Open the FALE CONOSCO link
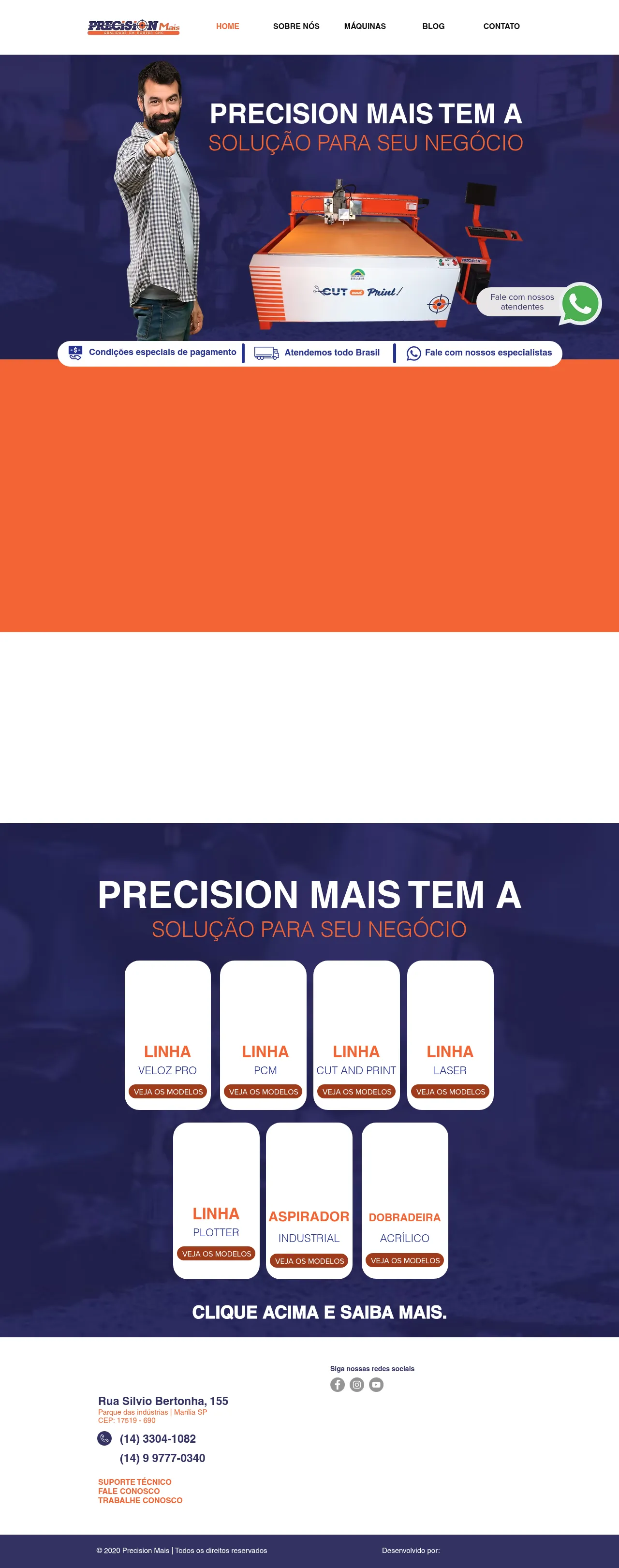The image size is (619, 1568). point(129,1491)
